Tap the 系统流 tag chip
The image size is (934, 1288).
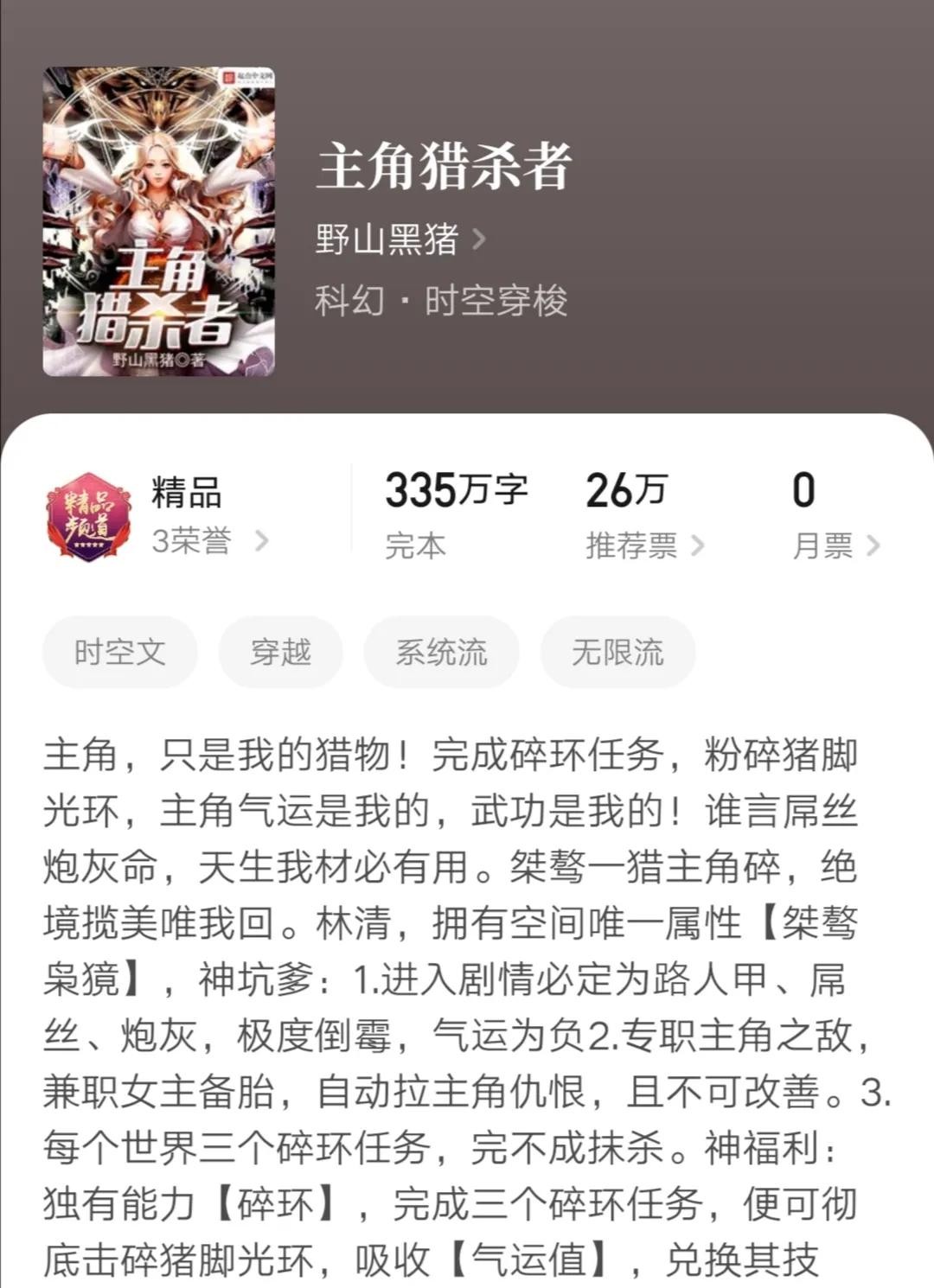[442, 652]
